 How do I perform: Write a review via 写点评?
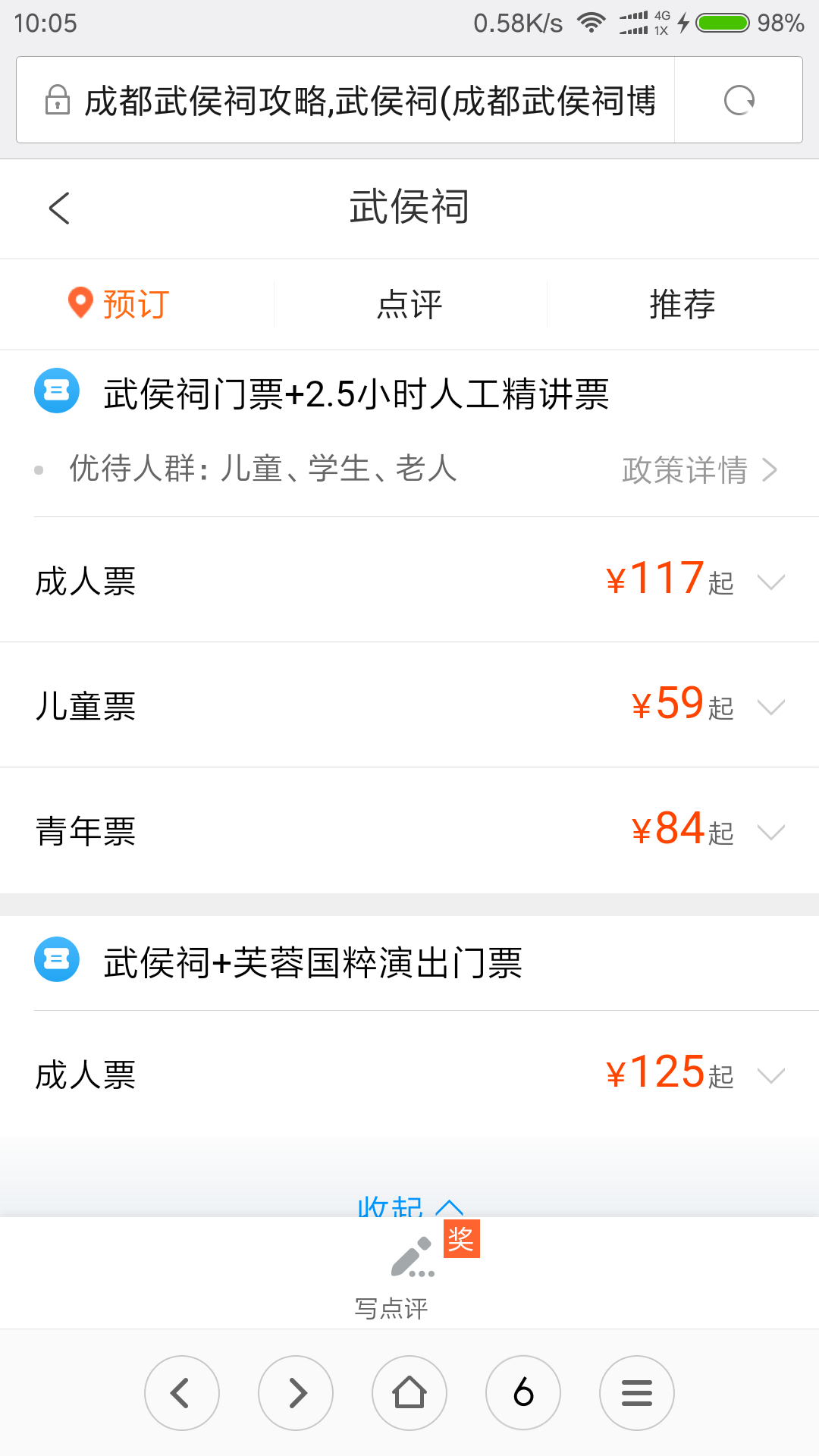tap(409, 1274)
